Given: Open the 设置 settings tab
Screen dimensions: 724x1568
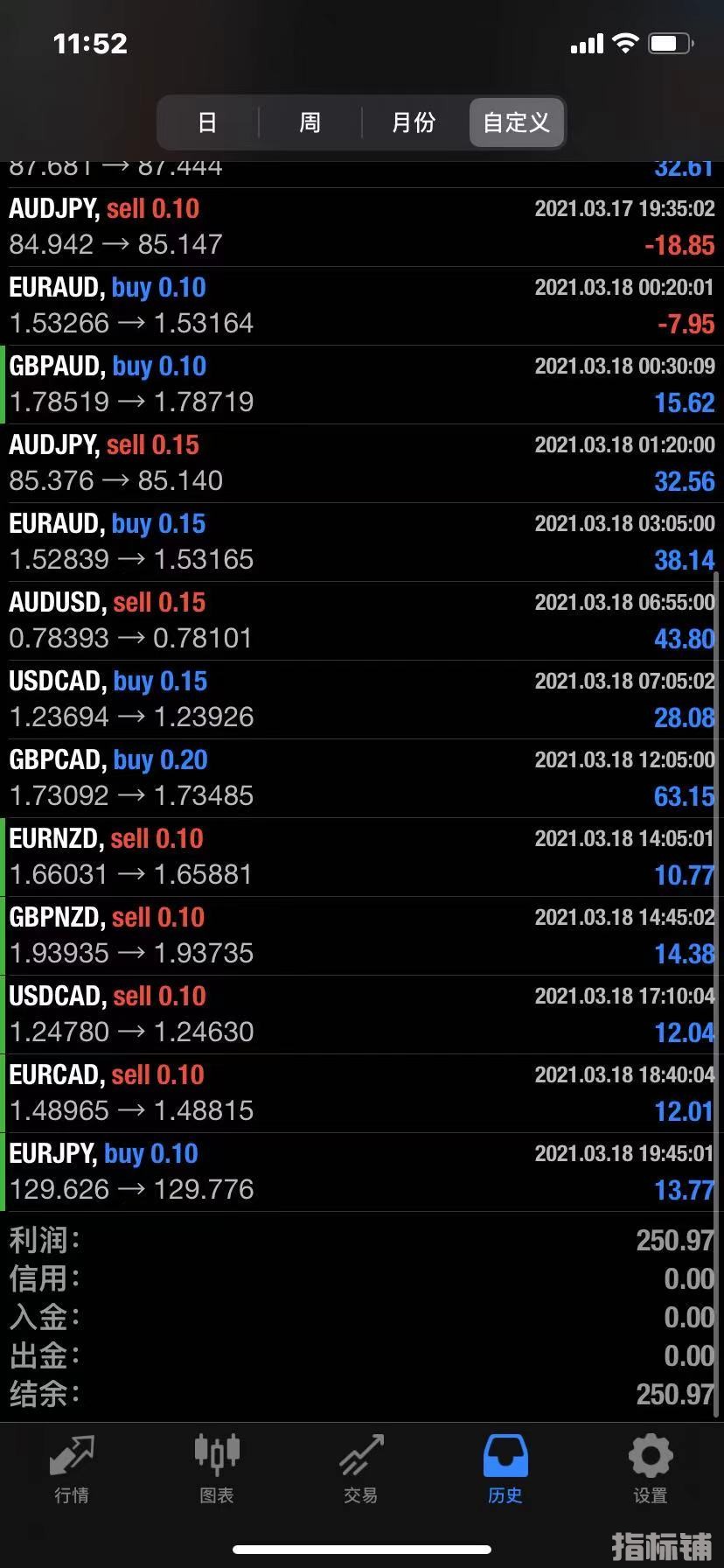Looking at the screenshot, I should coord(651,1469).
